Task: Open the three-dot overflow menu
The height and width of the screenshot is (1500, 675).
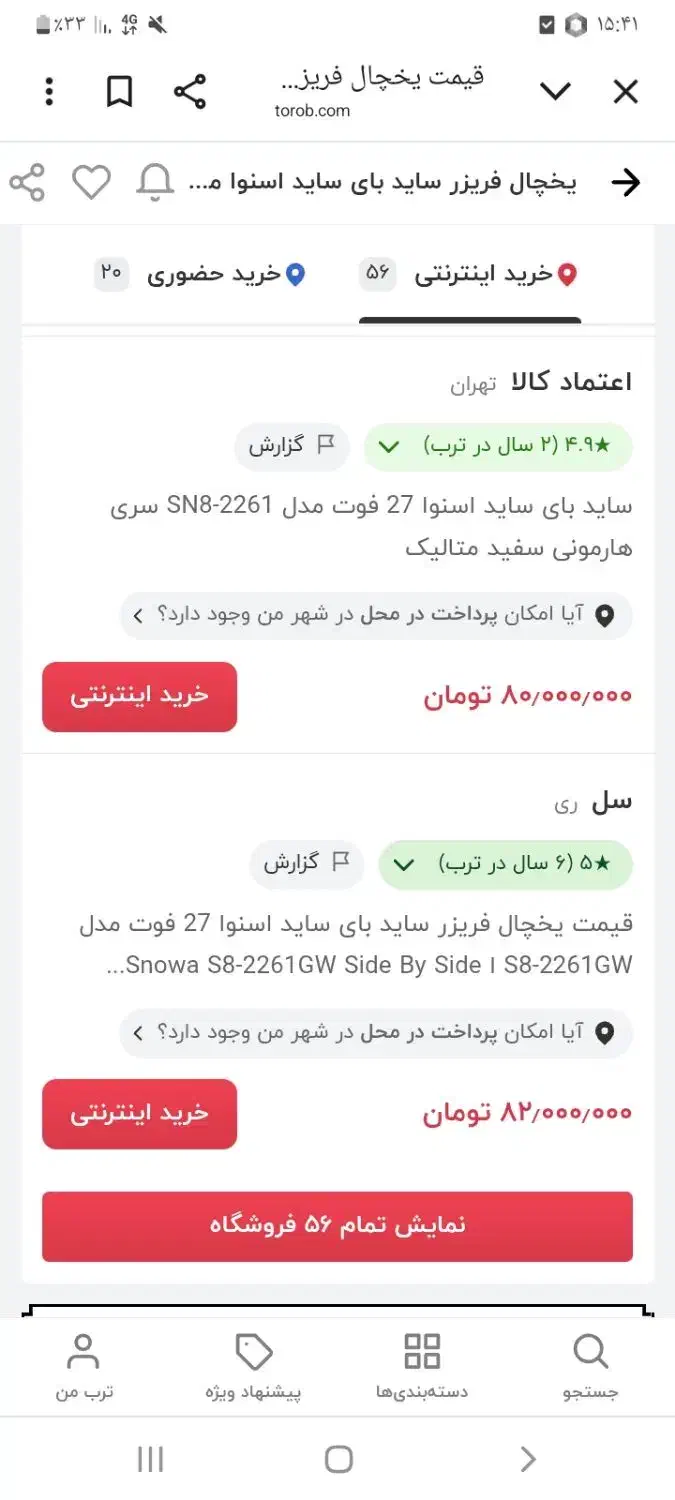Action: tap(49, 92)
